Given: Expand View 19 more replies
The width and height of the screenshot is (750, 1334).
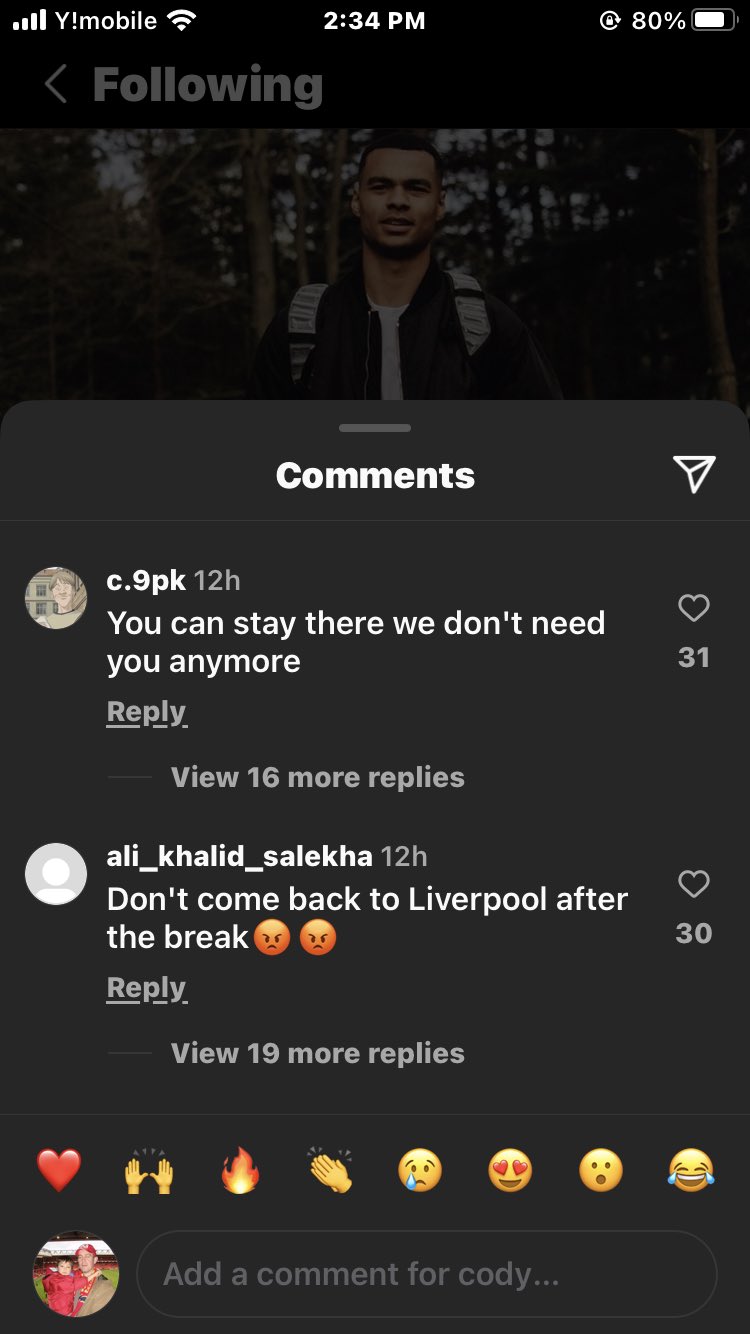Looking at the screenshot, I should [x=317, y=1053].
